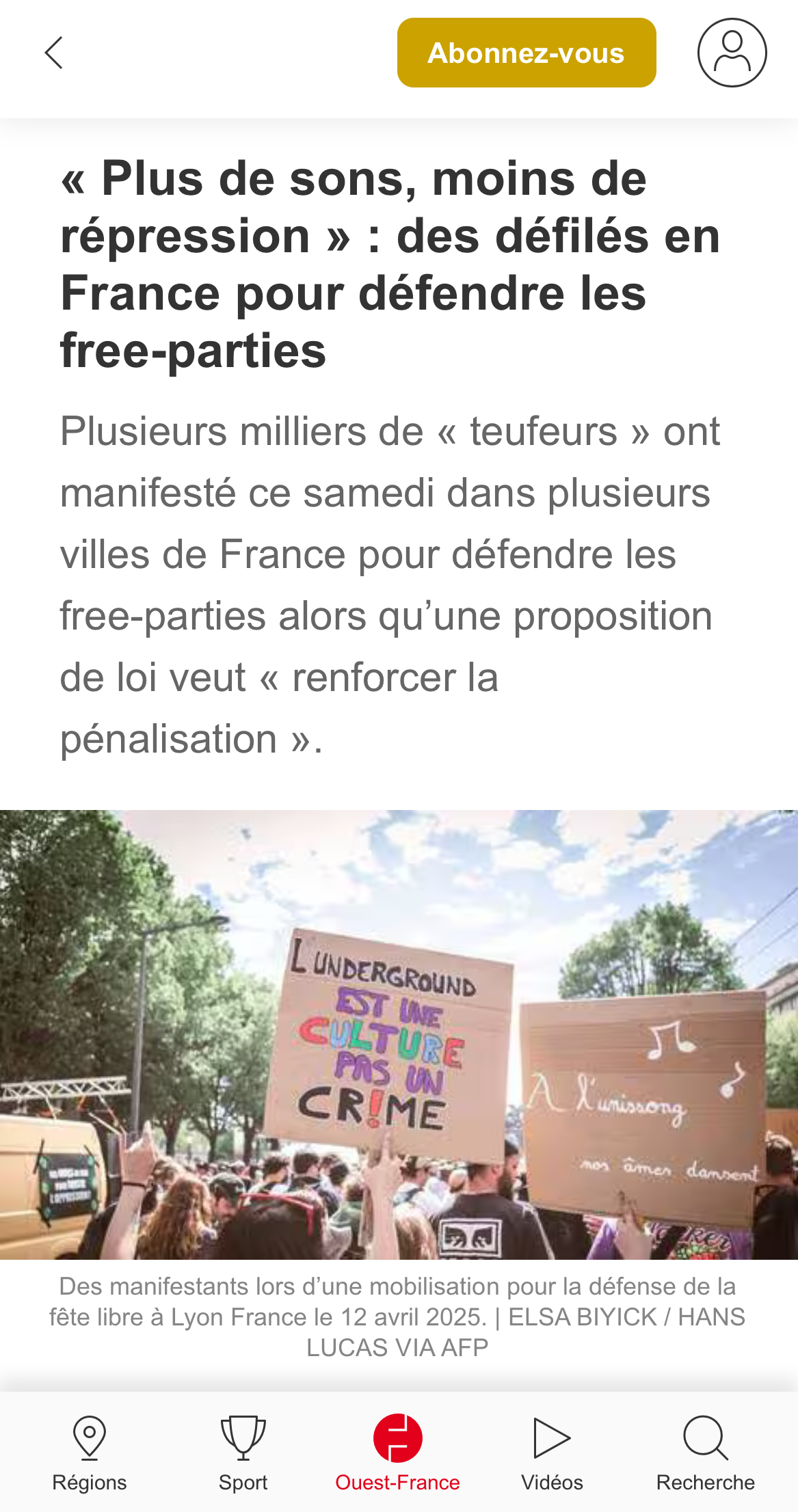The width and height of the screenshot is (798, 1512).
Task: Open the user account profile icon
Action: pyautogui.click(x=732, y=53)
